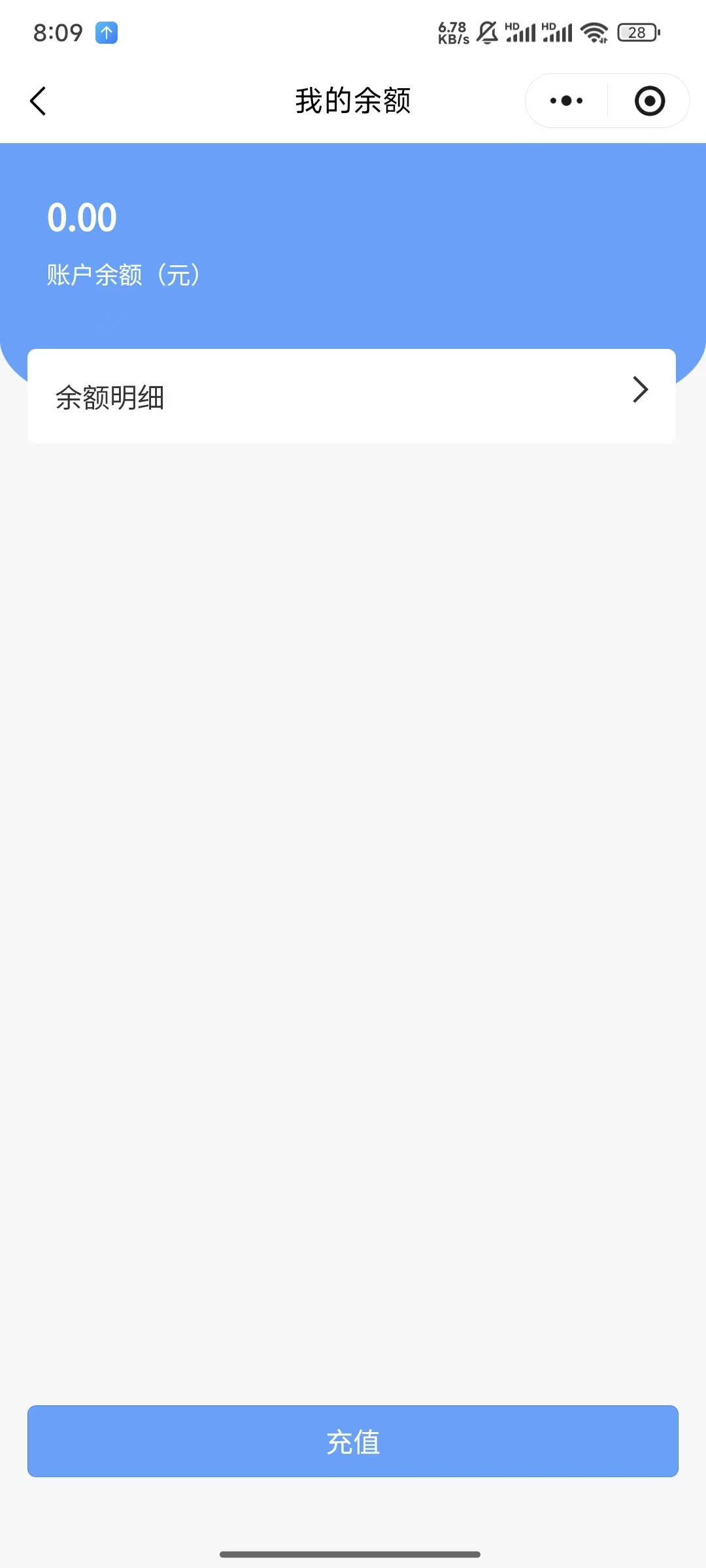
Task: Open the mini program more options menu
Action: point(566,101)
